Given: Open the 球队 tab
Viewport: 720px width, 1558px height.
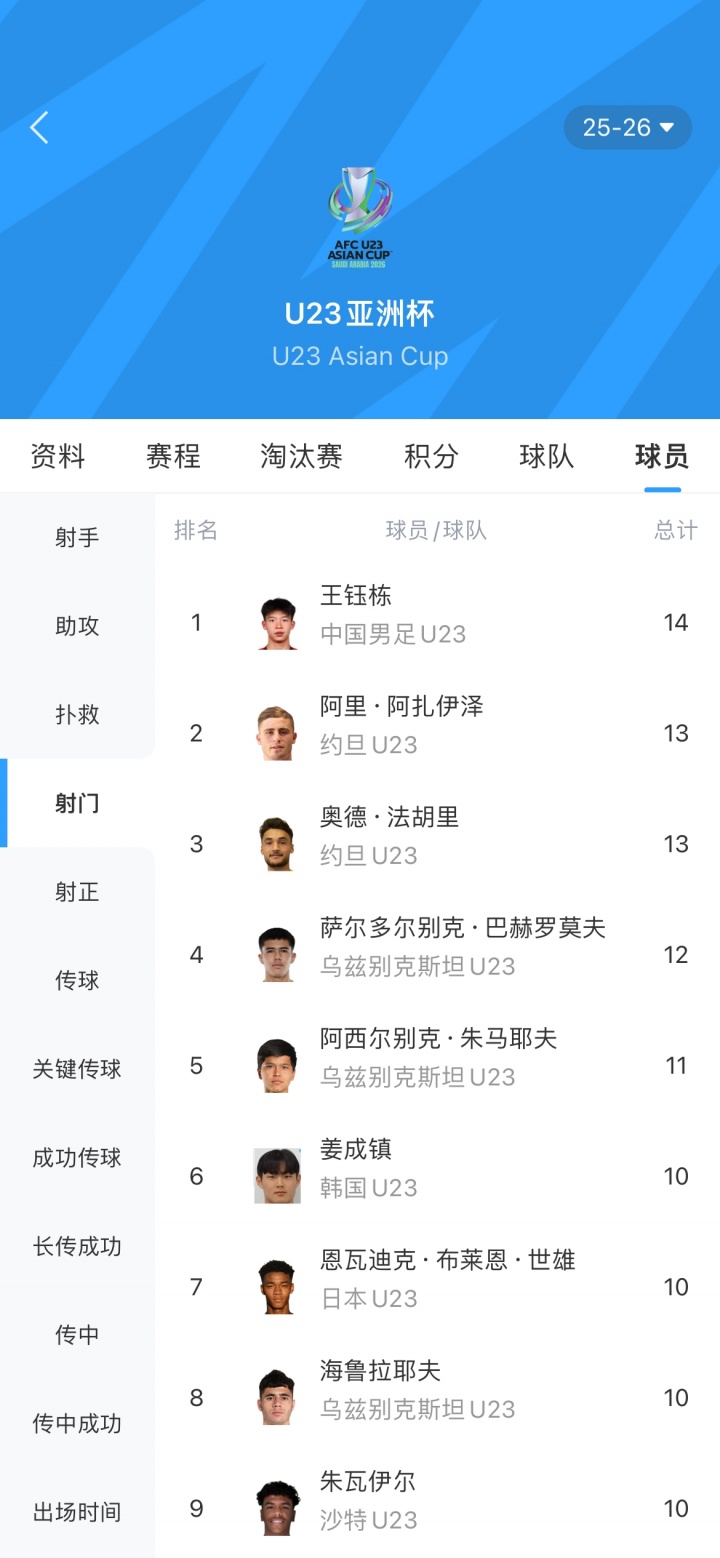Looking at the screenshot, I should tap(547, 456).
